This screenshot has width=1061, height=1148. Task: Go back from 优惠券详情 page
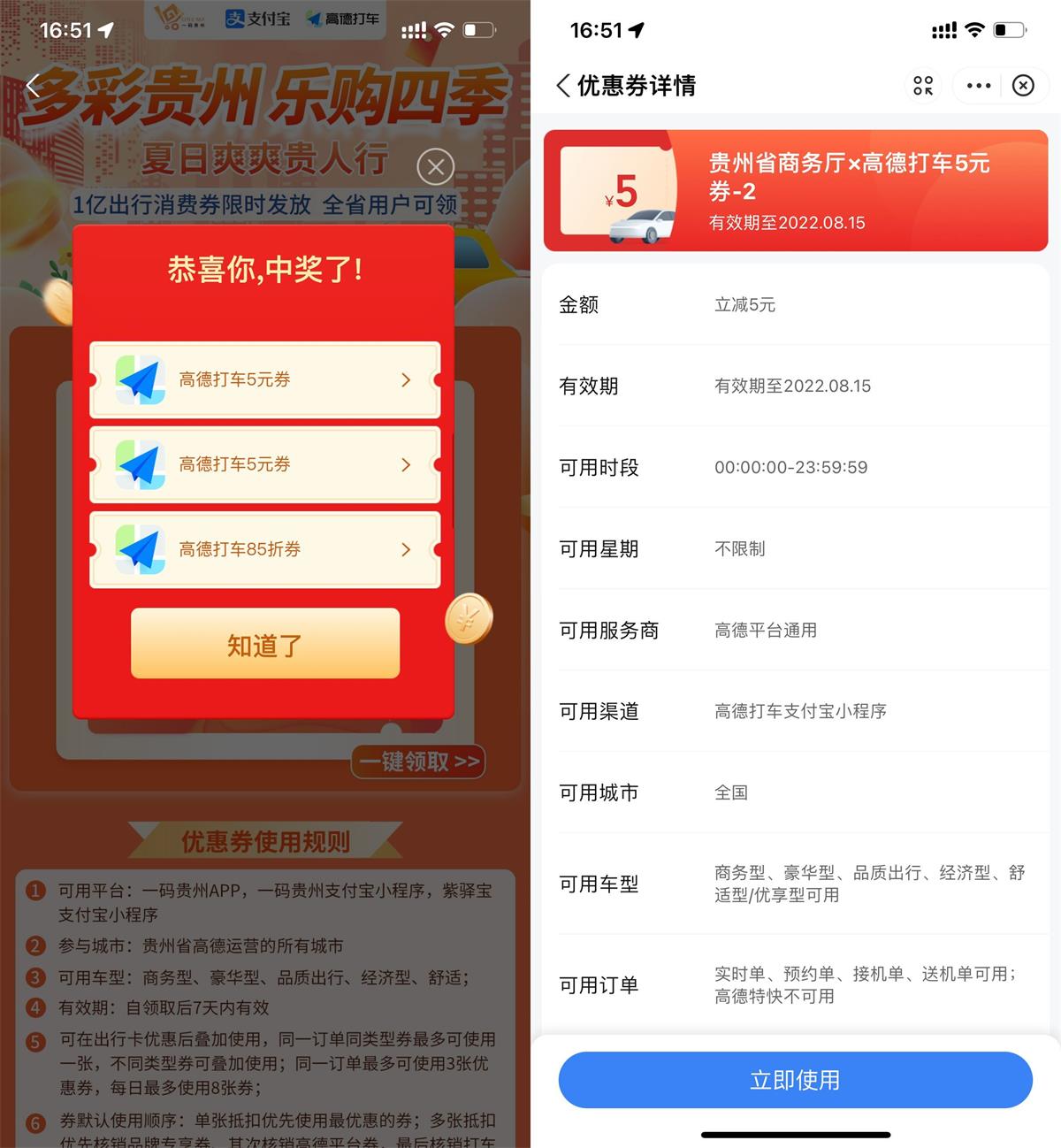click(563, 86)
